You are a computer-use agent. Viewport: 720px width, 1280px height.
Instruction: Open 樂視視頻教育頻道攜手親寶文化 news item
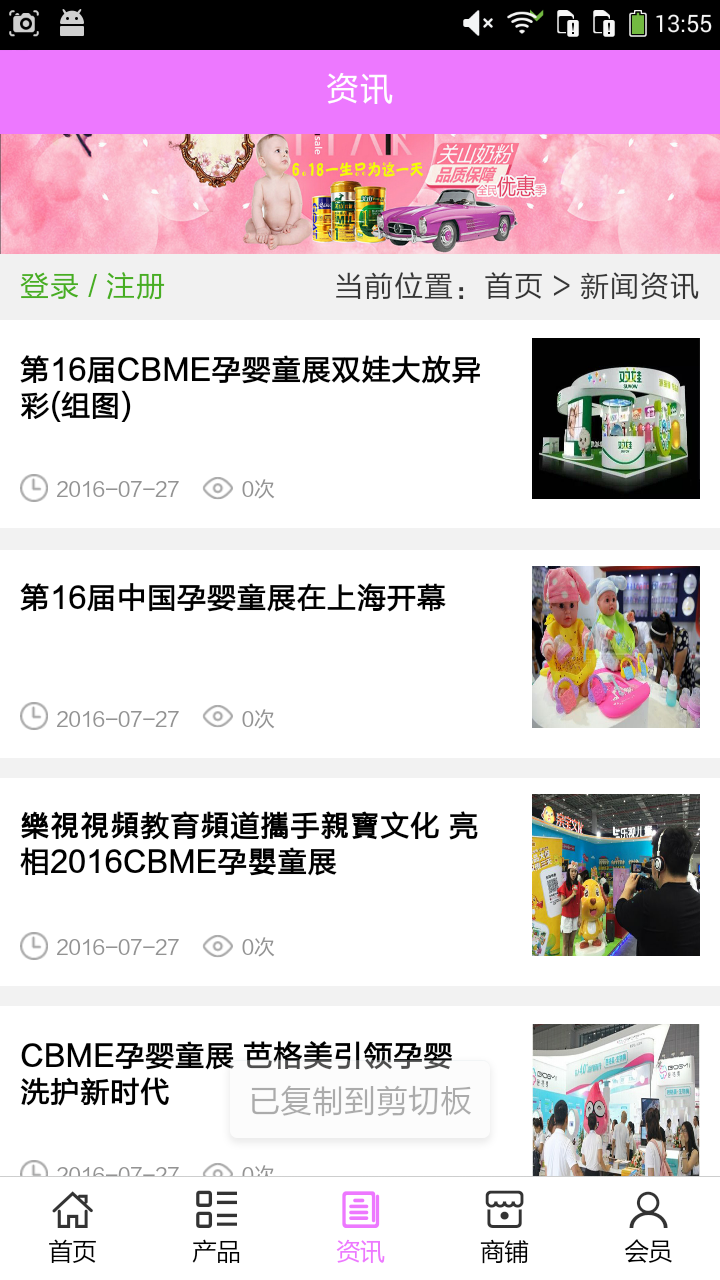pos(249,844)
